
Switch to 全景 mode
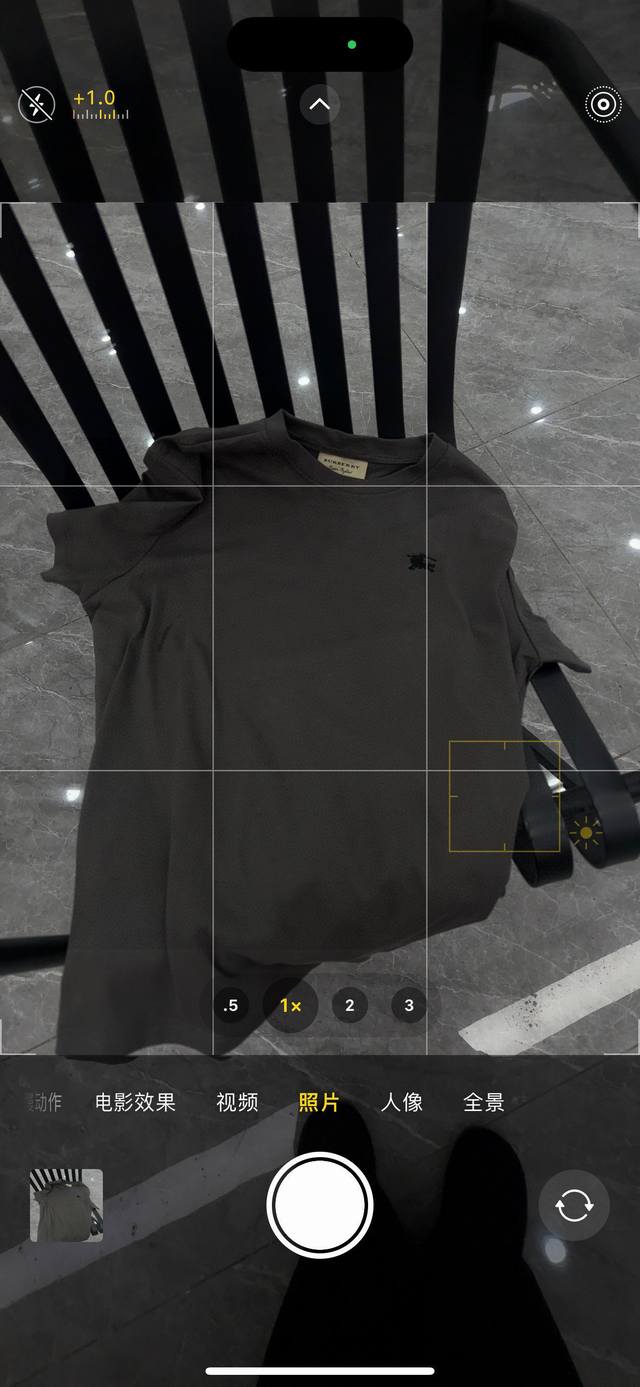483,1102
